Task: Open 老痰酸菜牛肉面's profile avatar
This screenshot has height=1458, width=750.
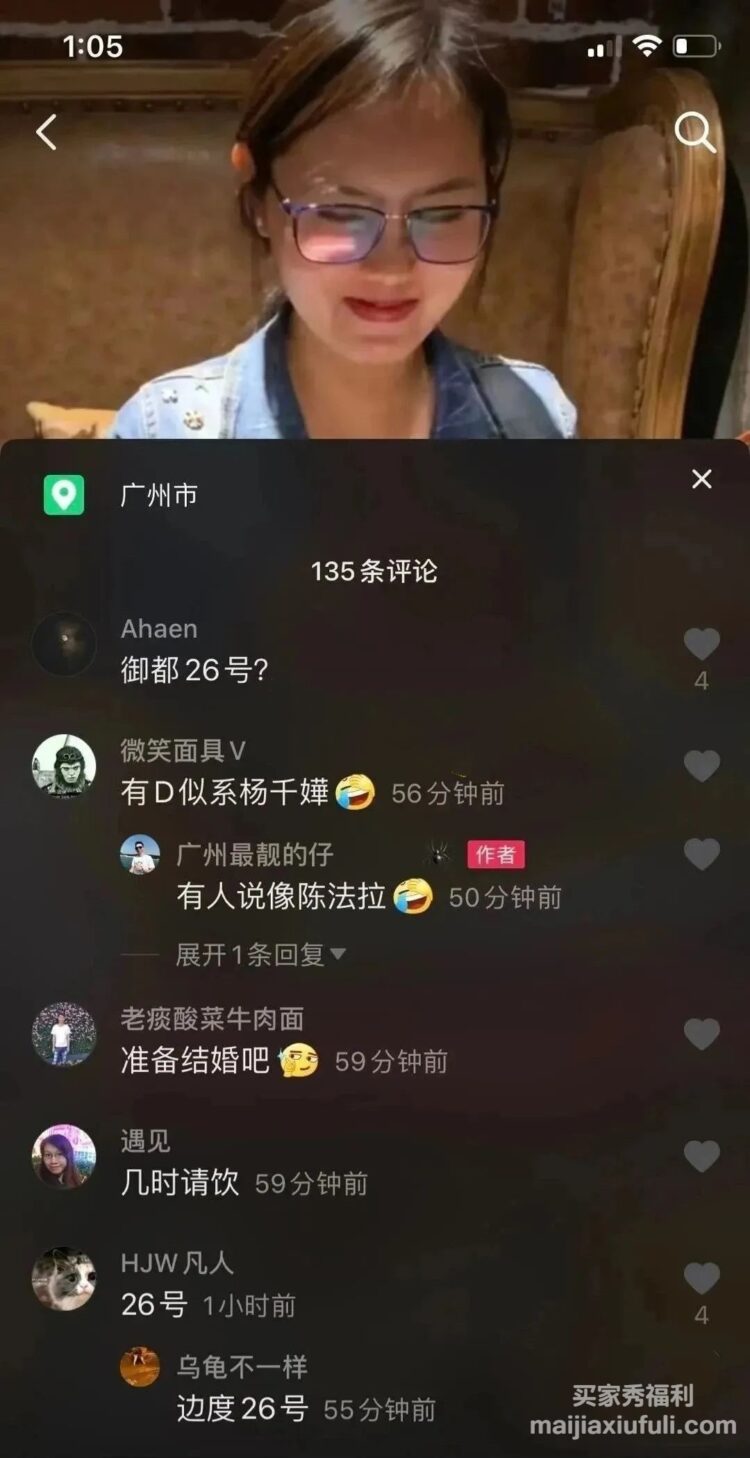Action: pos(64,1034)
